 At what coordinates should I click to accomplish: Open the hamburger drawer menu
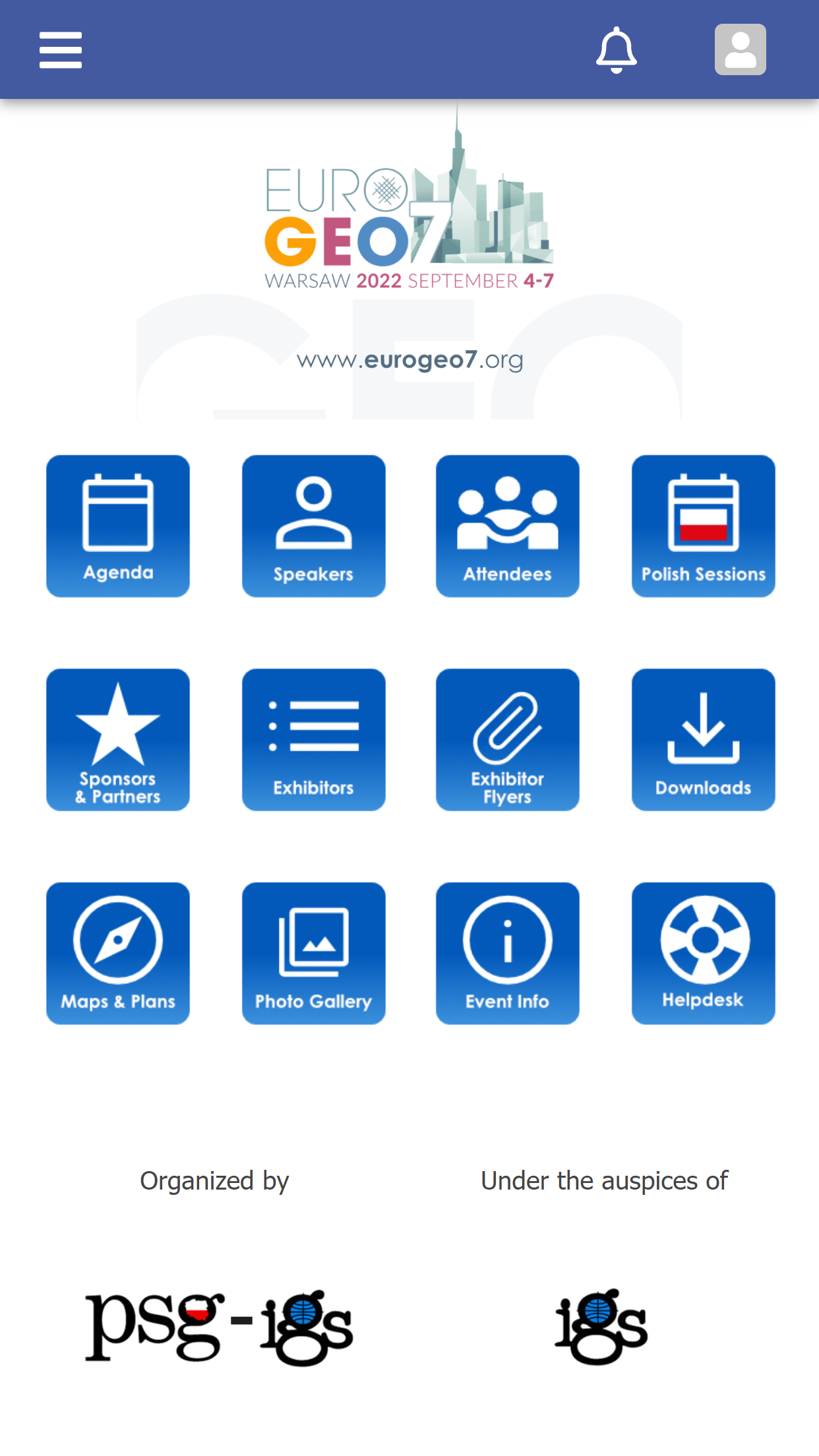point(61,50)
